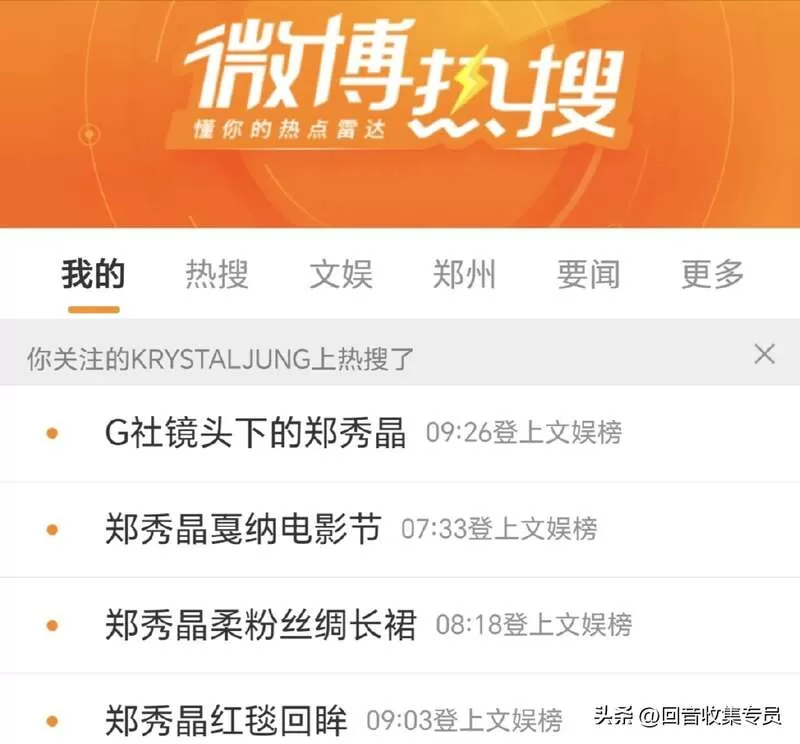Viewport: 800px width, 744px height.
Task: Switch to the 热搜 tab
Action: point(217,275)
